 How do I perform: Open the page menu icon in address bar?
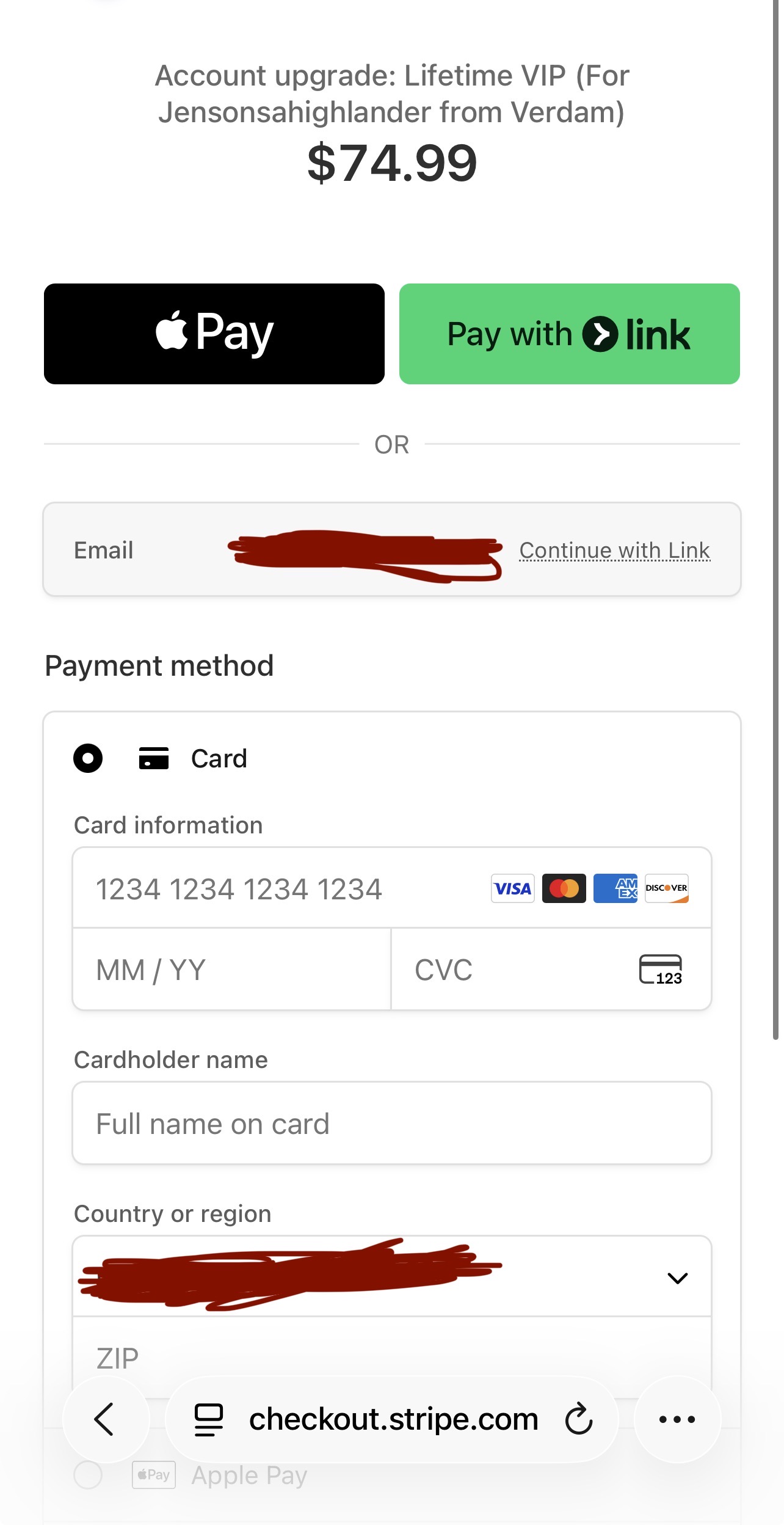click(x=208, y=1419)
